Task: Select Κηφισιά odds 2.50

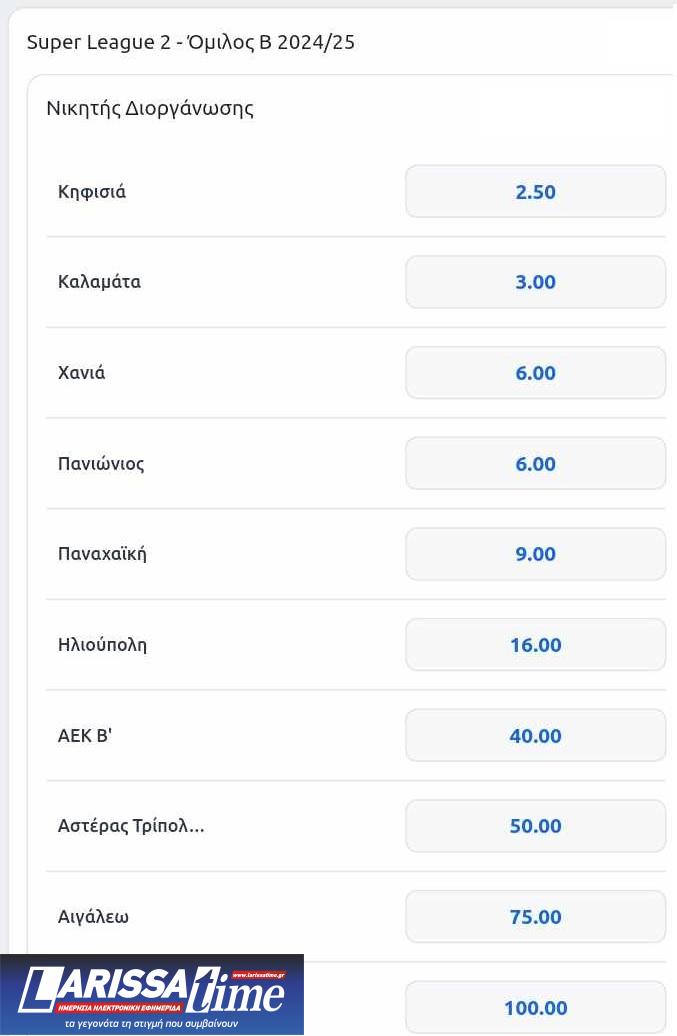Action: click(x=535, y=192)
